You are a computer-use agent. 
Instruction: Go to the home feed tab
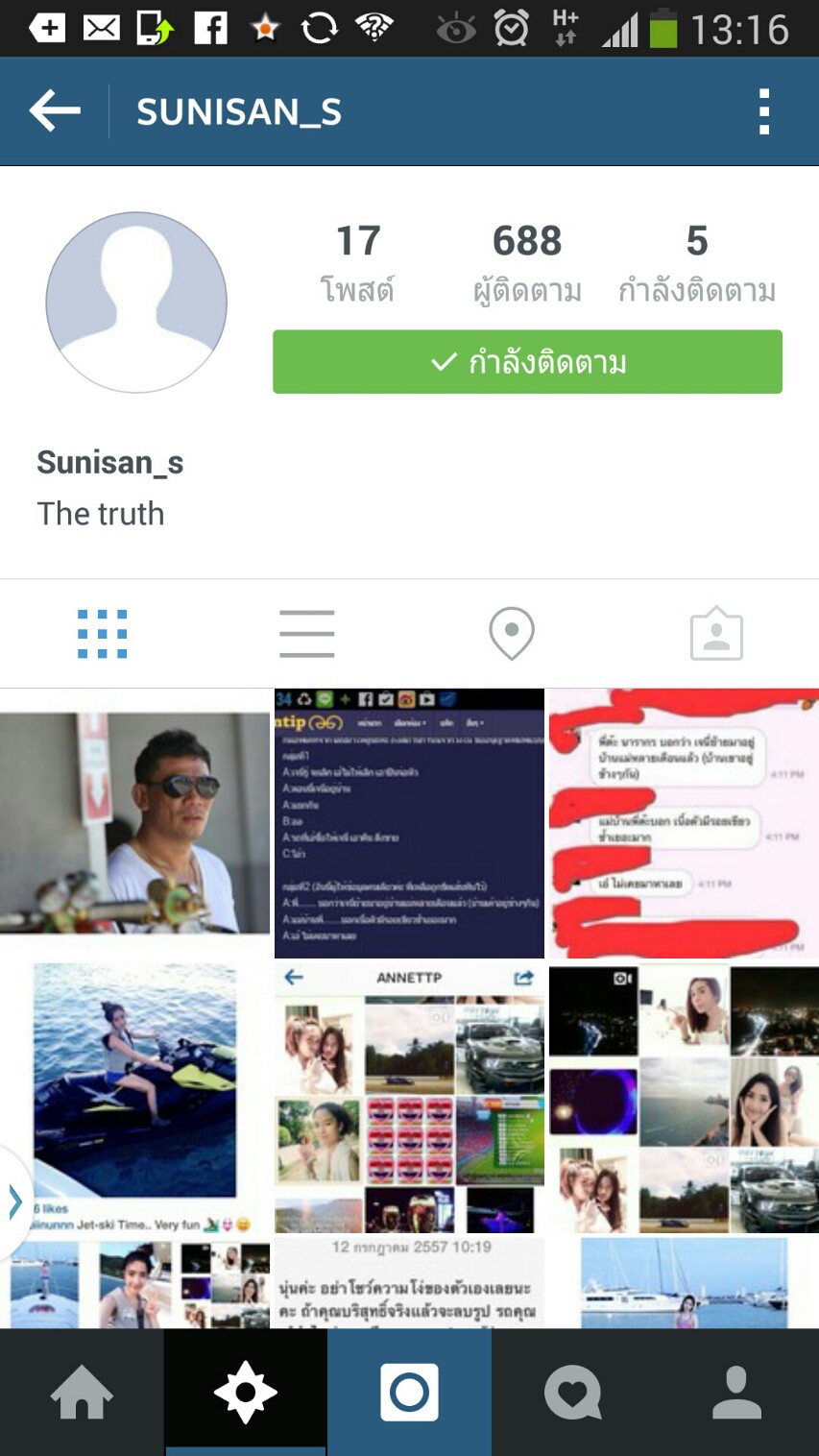click(82, 1393)
